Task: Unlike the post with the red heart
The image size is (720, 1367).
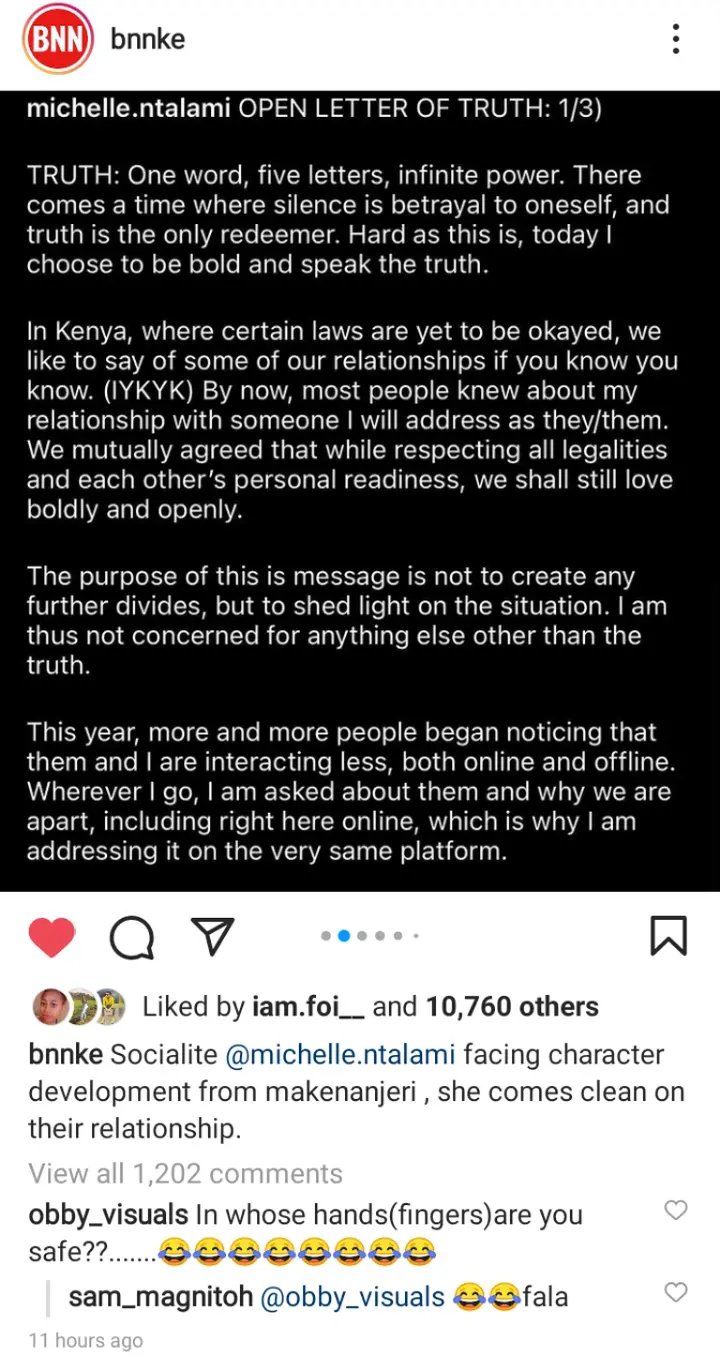Action: pos(52,937)
